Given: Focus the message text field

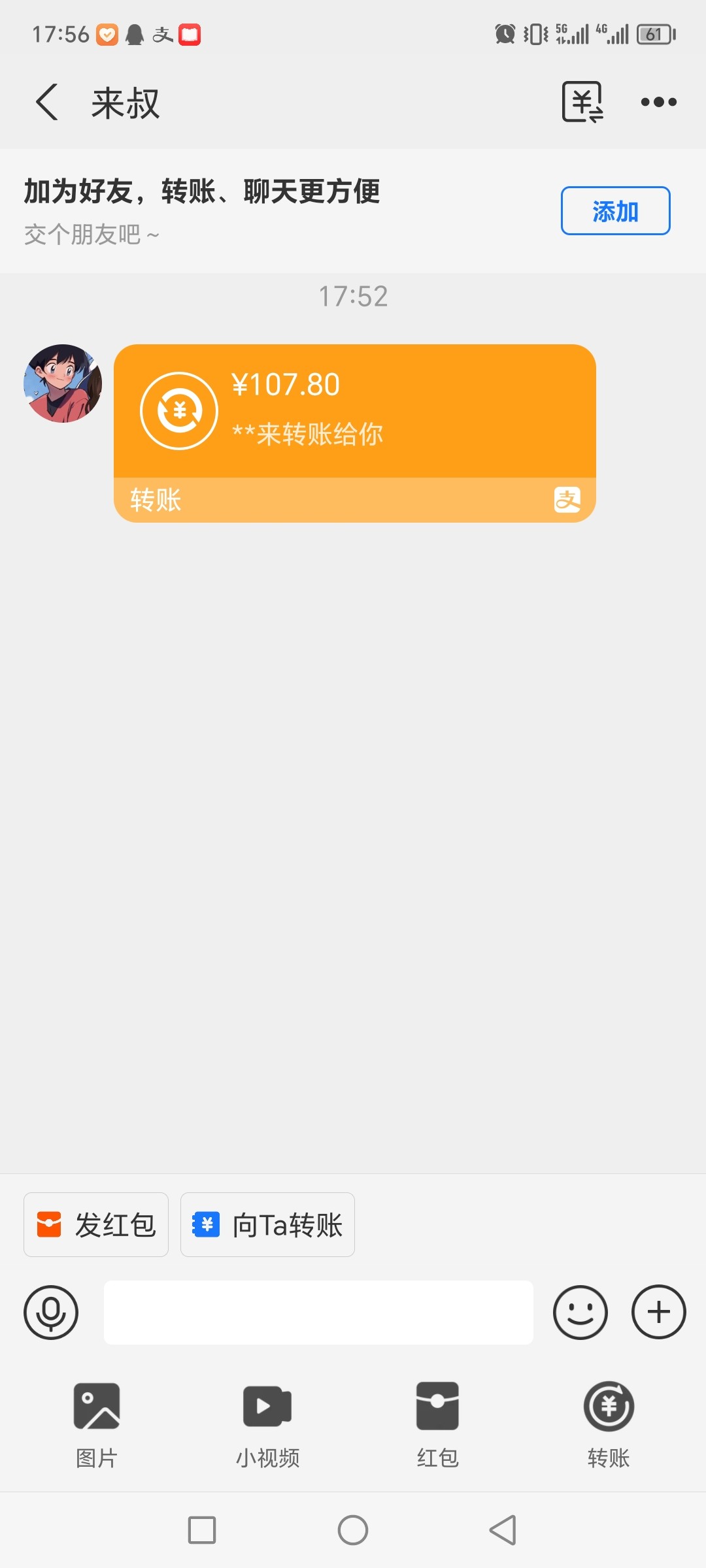Looking at the screenshot, I should 318,1313.
